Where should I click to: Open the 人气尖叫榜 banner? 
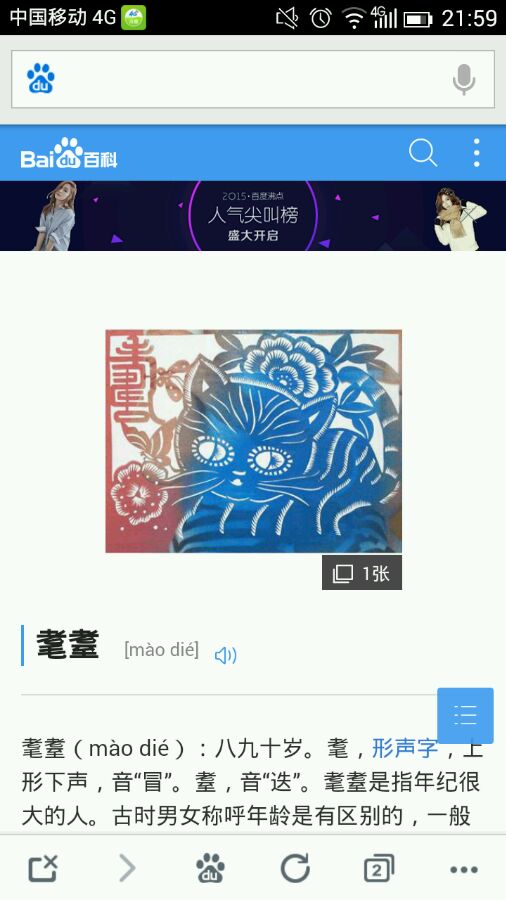253,216
